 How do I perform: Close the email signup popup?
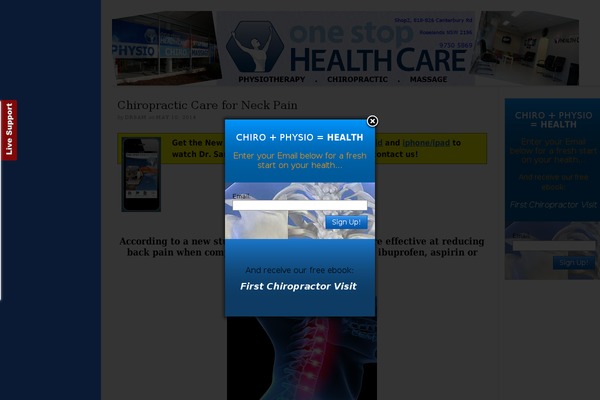tap(372, 121)
